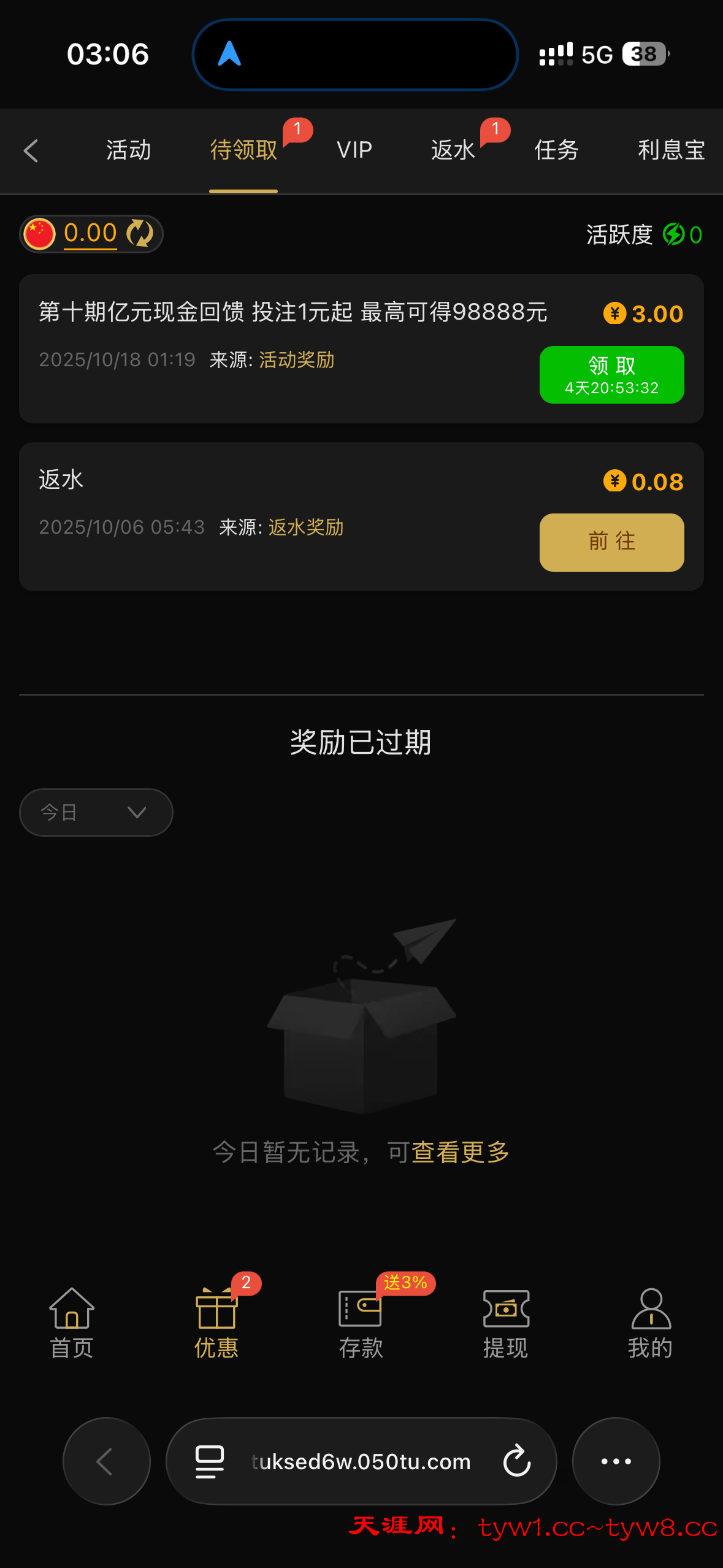This screenshot has height=1568, width=723.
Task: Tap the address bar showing 050tu.com
Action: pyautogui.click(x=361, y=1462)
